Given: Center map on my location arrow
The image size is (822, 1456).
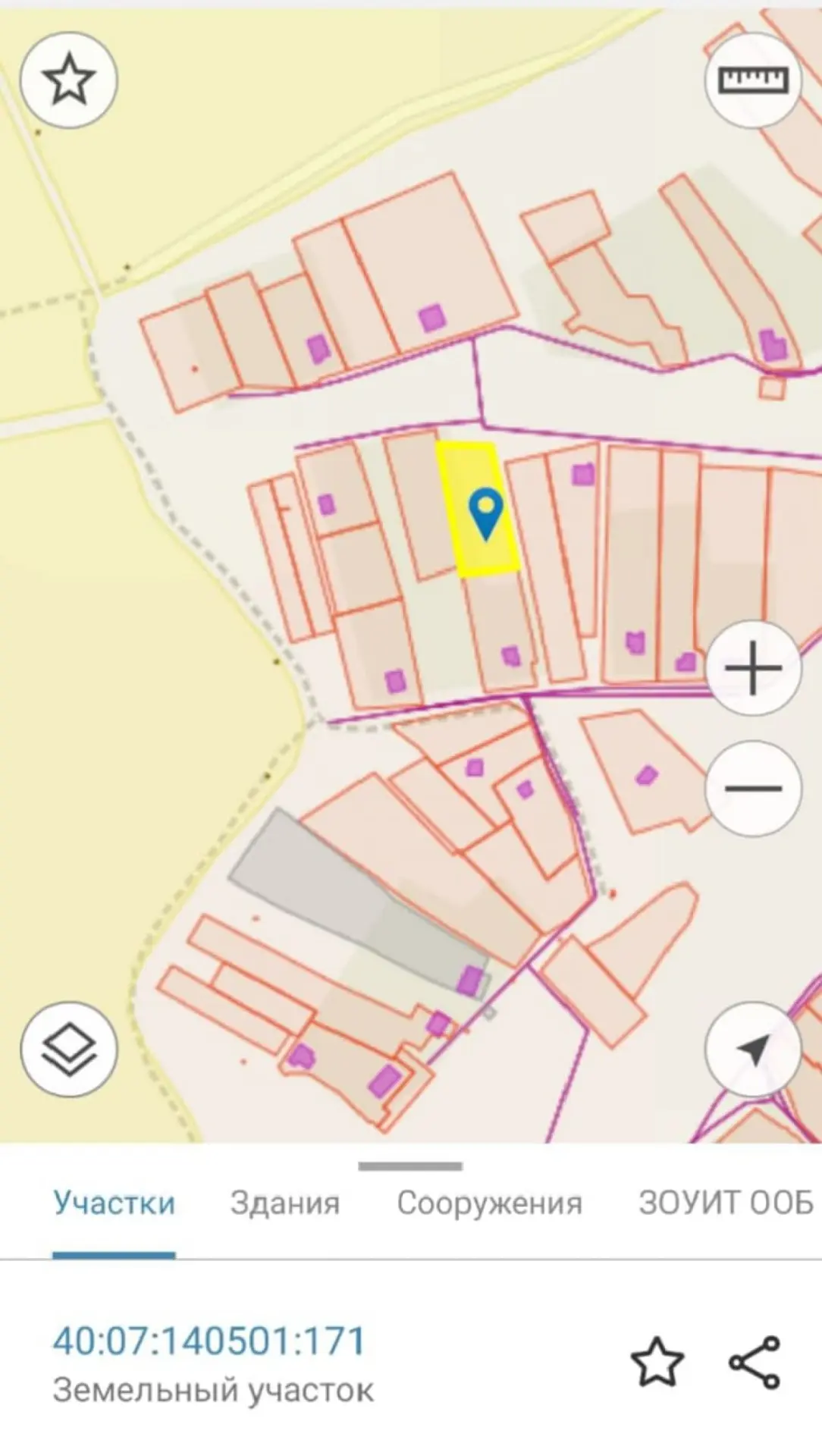Looking at the screenshot, I should pos(753,1050).
